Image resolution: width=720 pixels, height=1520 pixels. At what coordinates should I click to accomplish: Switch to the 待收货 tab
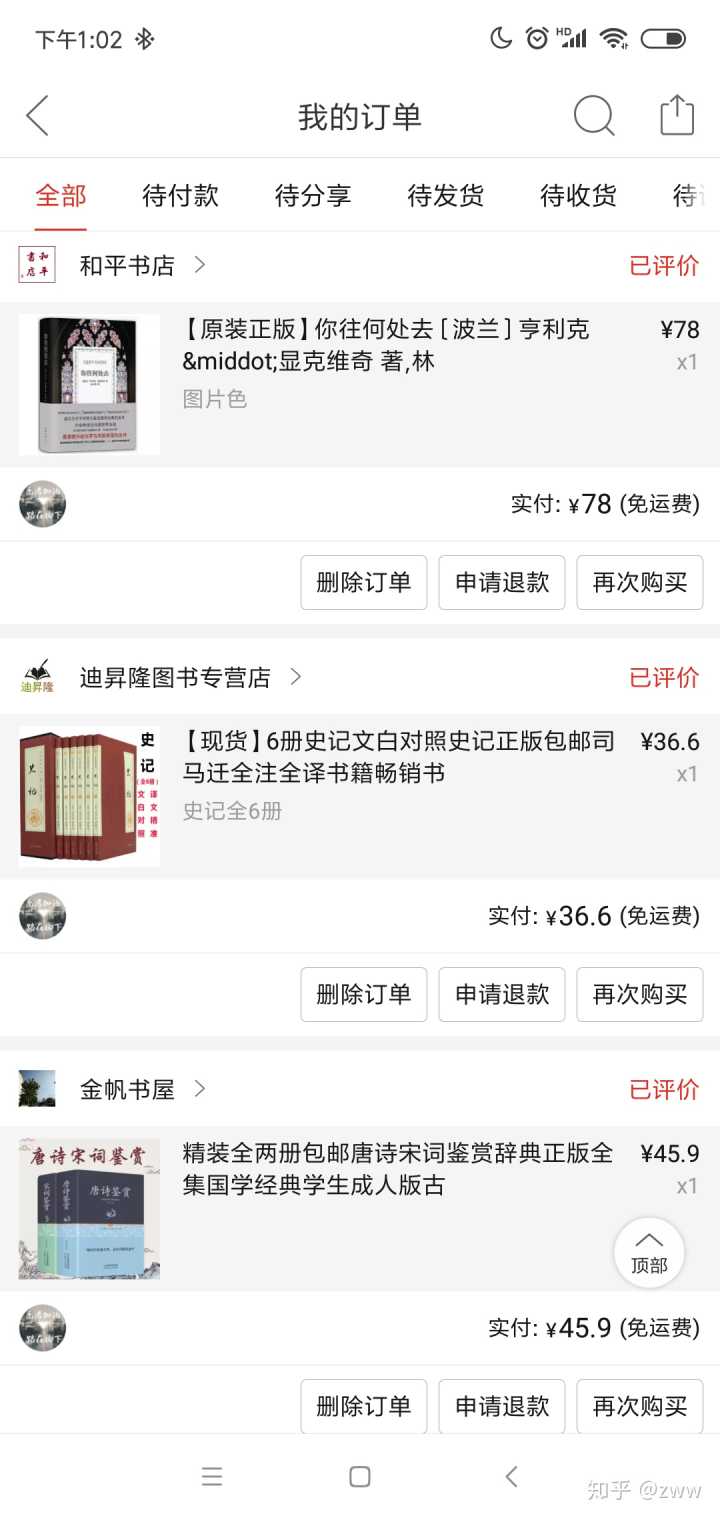pyautogui.click(x=578, y=195)
